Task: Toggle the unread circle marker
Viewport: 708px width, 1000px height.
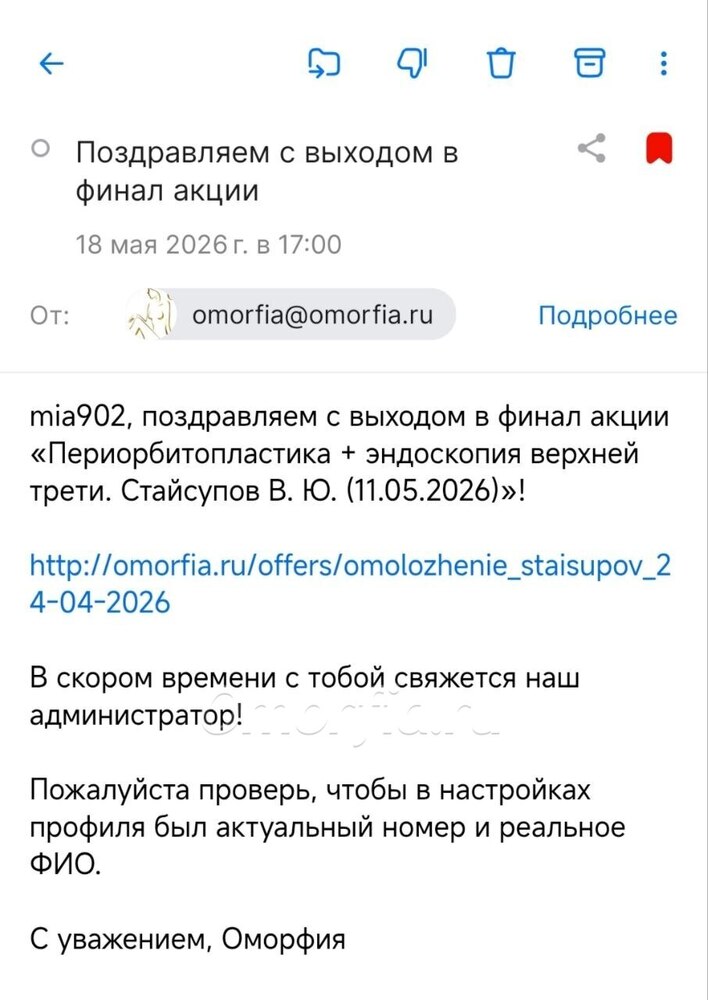Action: click(40, 149)
